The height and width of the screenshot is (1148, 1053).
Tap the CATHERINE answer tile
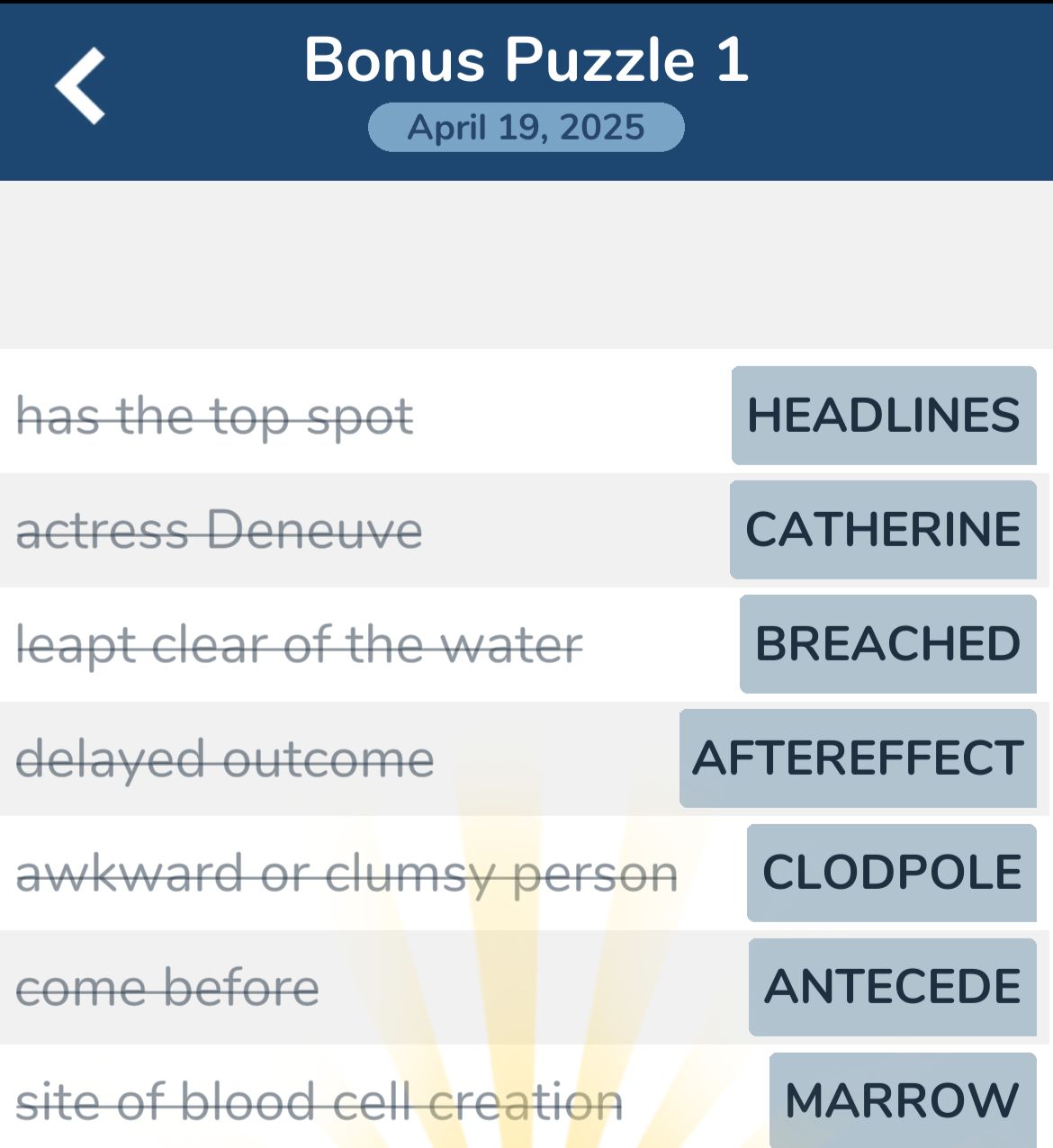pos(880,529)
